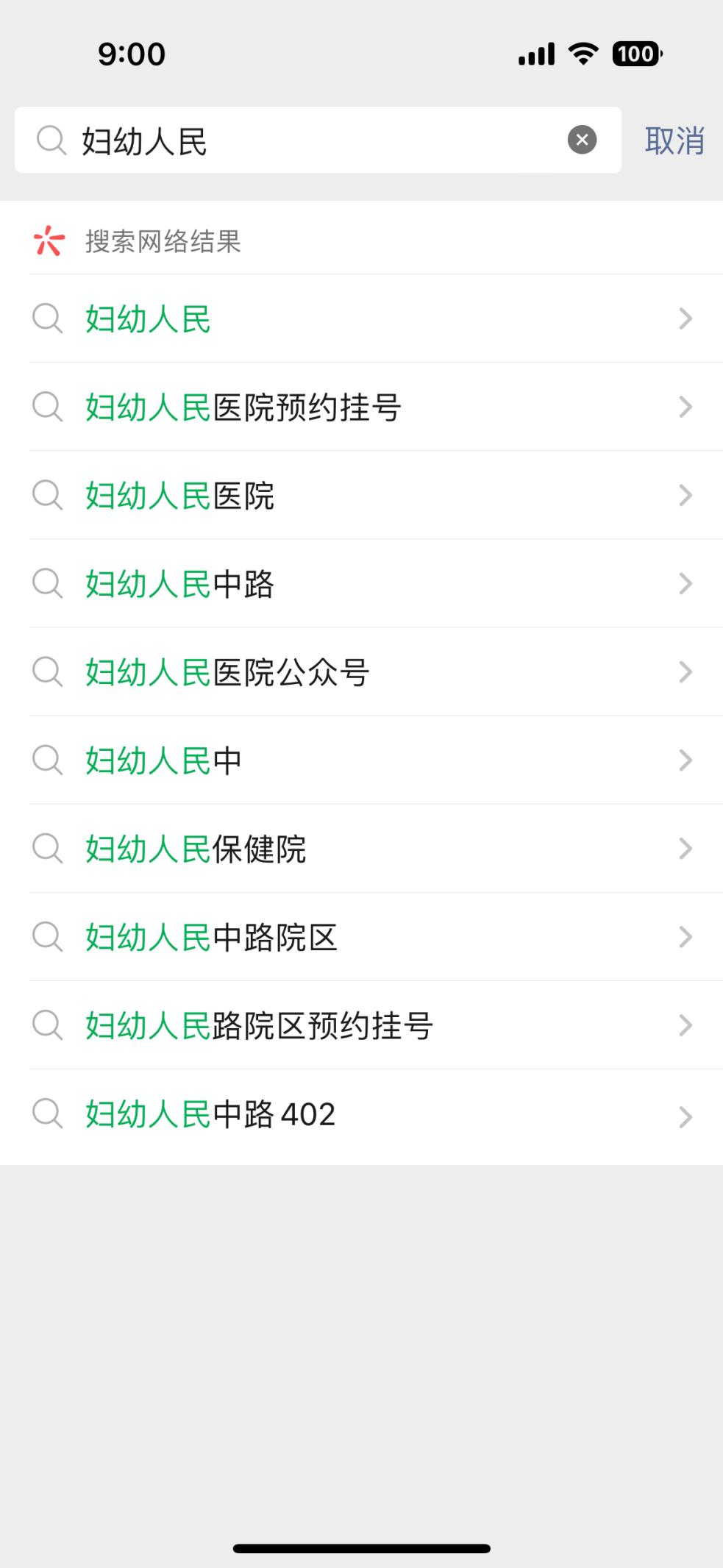Open the suggestion 妇幼人民中路 402

(361, 1114)
